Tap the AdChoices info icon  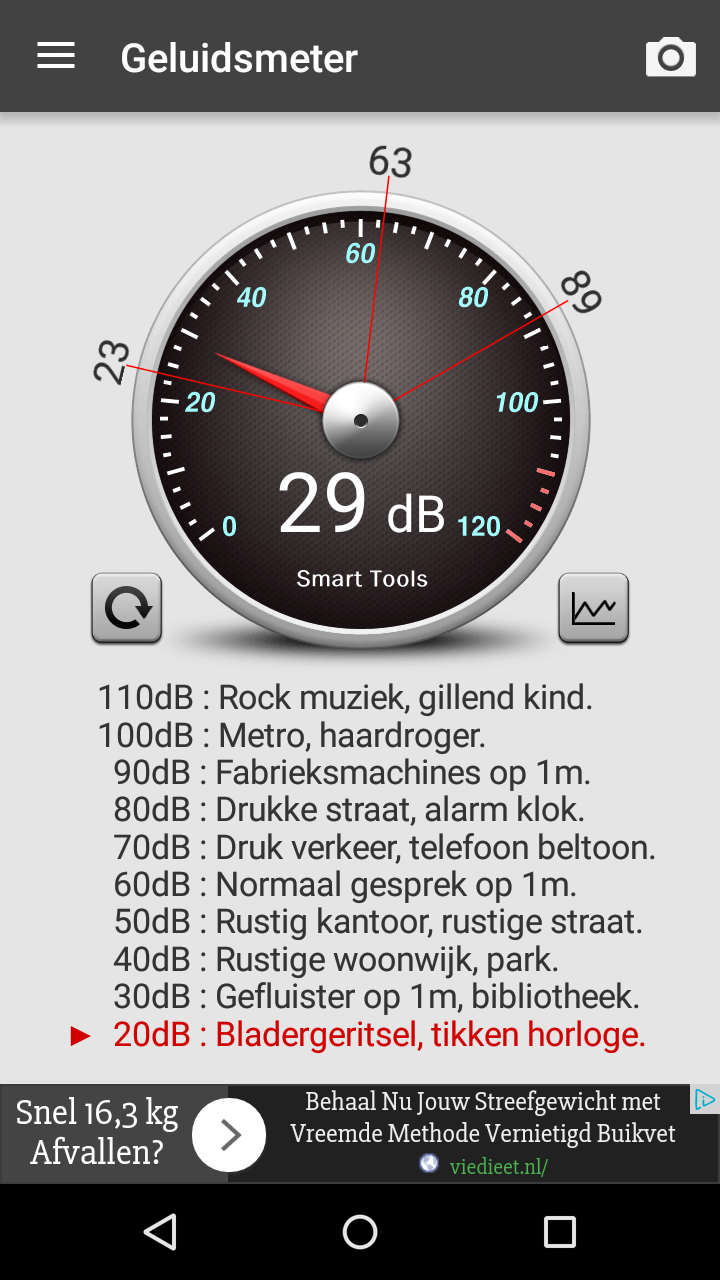click(705, 1101)
